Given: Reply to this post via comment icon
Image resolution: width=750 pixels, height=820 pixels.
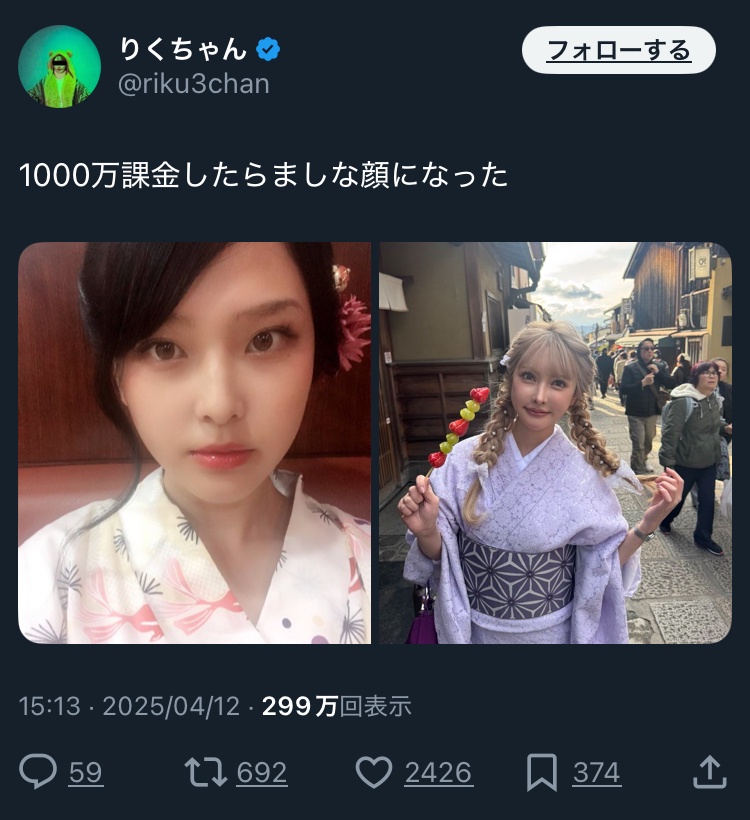Looking at the screenshot, I should 39,772.
